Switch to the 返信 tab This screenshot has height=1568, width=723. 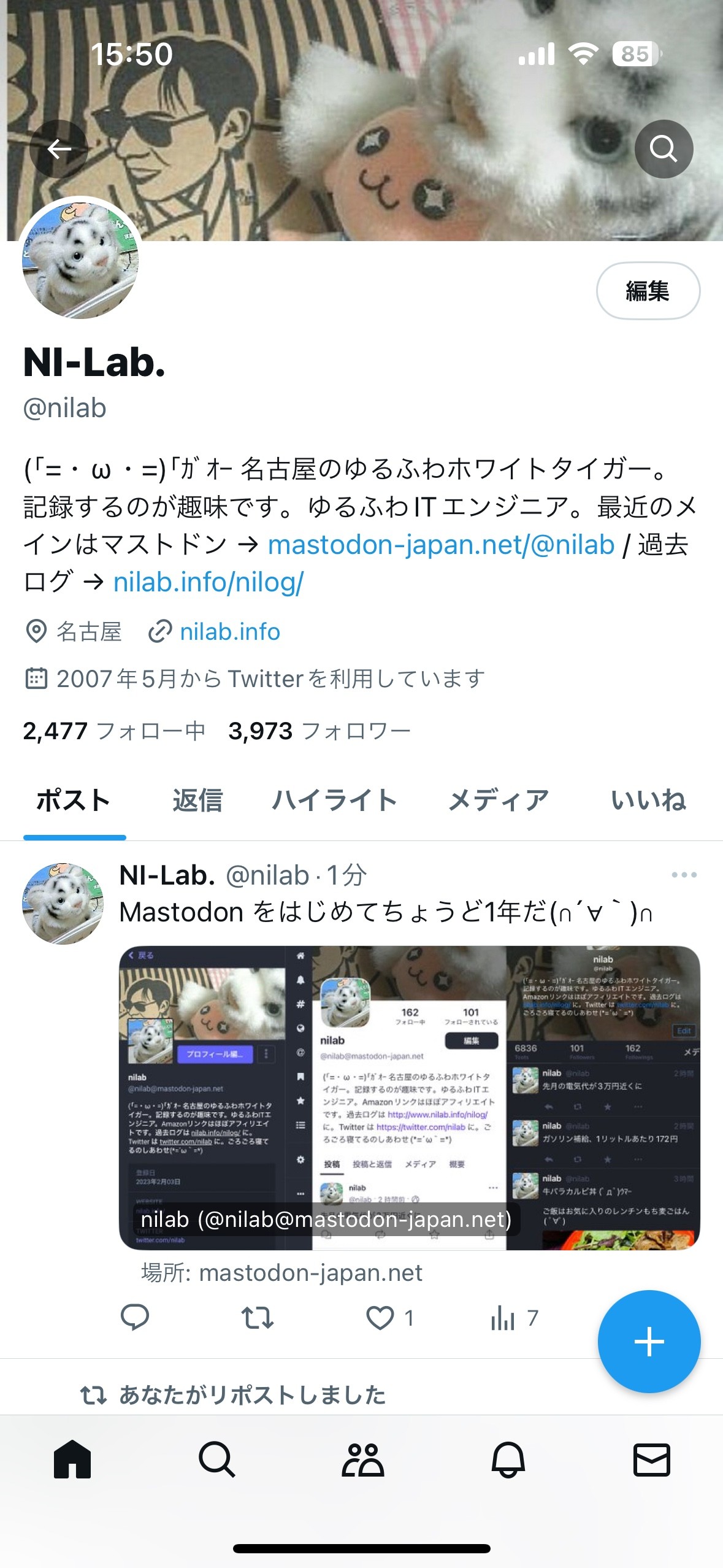click(x=197, y=801)
